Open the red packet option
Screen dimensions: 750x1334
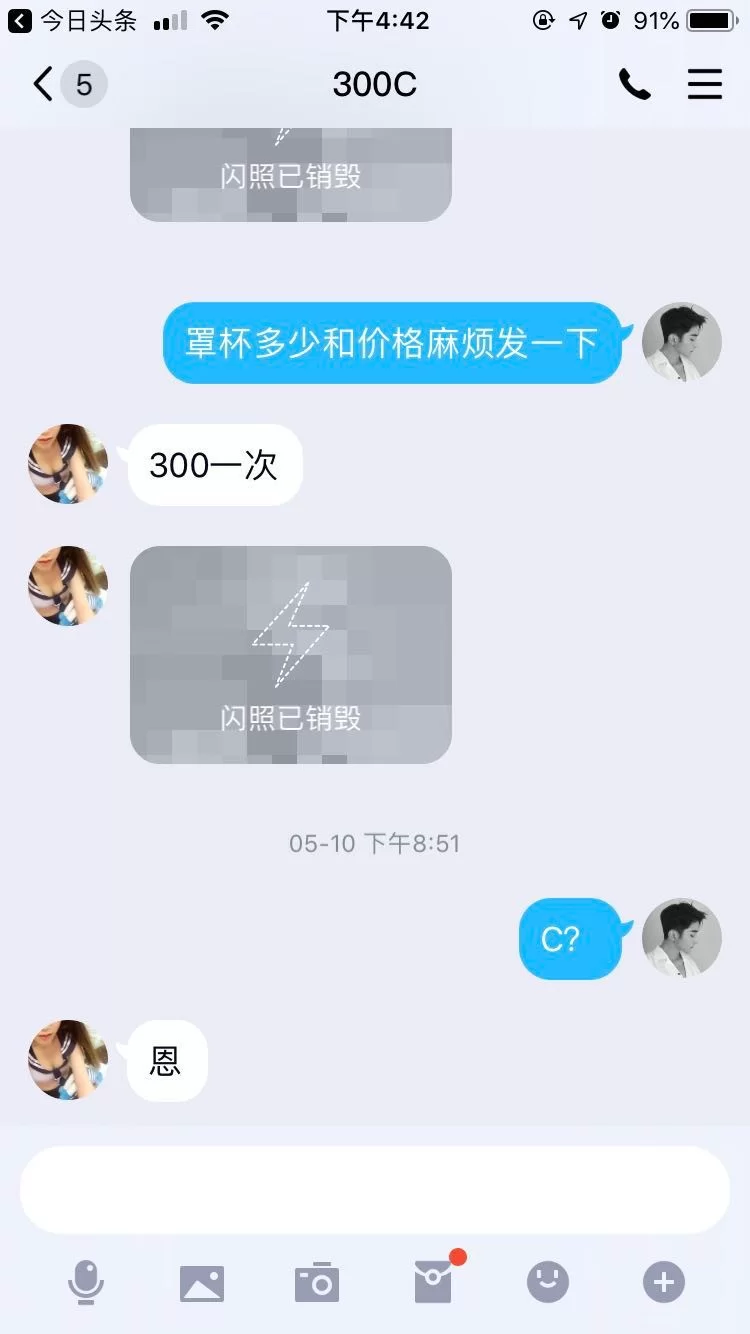(x=433, y=1282)
